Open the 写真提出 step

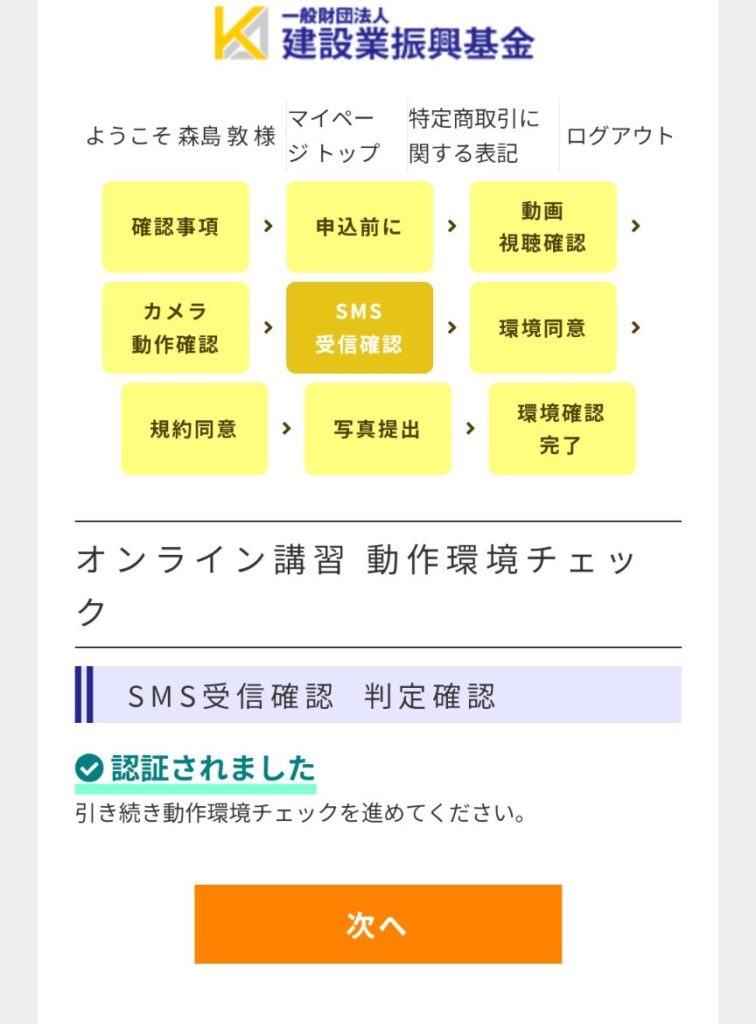pos(377,429)
